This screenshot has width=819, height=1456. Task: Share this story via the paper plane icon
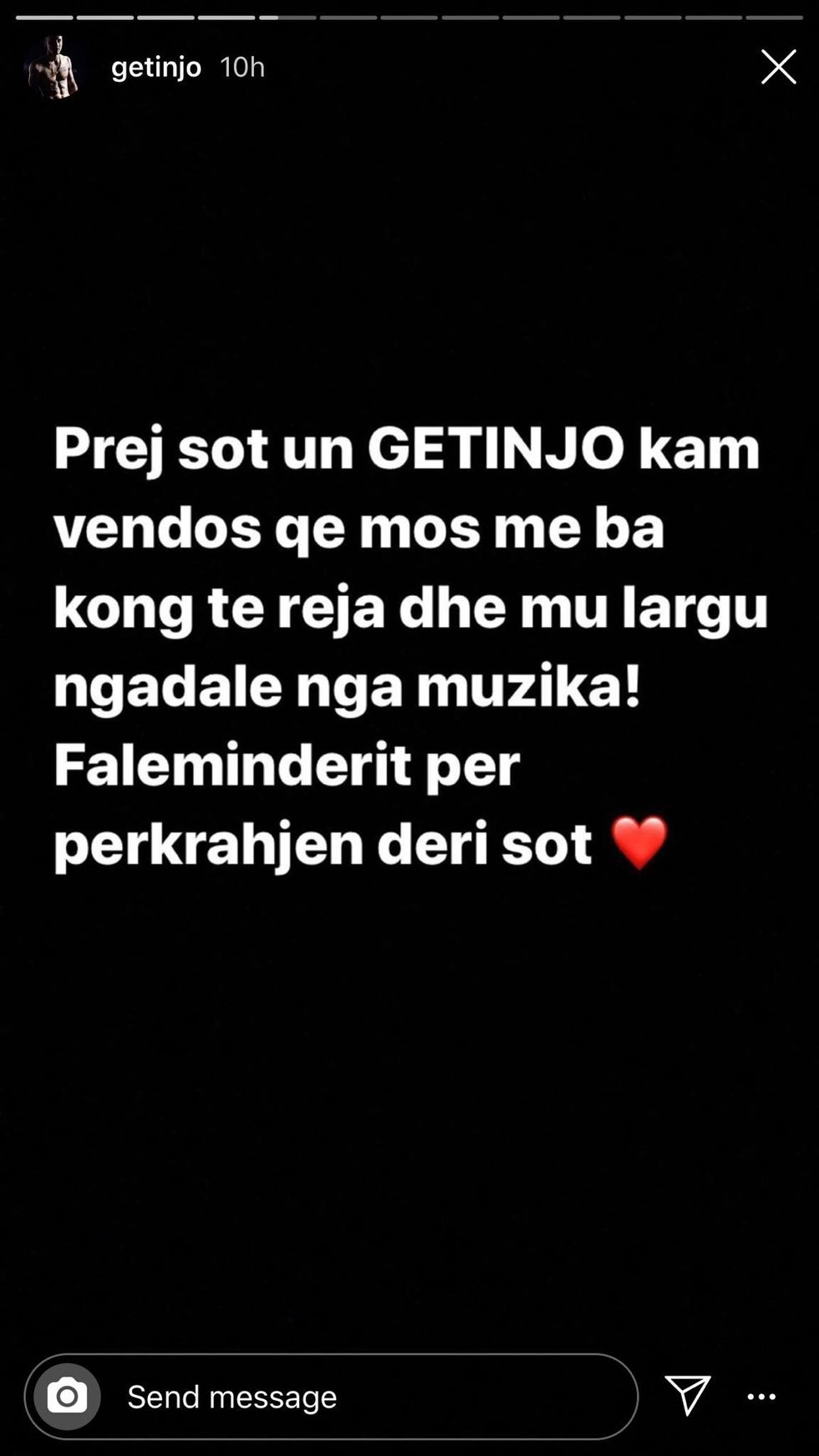(688, 1395)
